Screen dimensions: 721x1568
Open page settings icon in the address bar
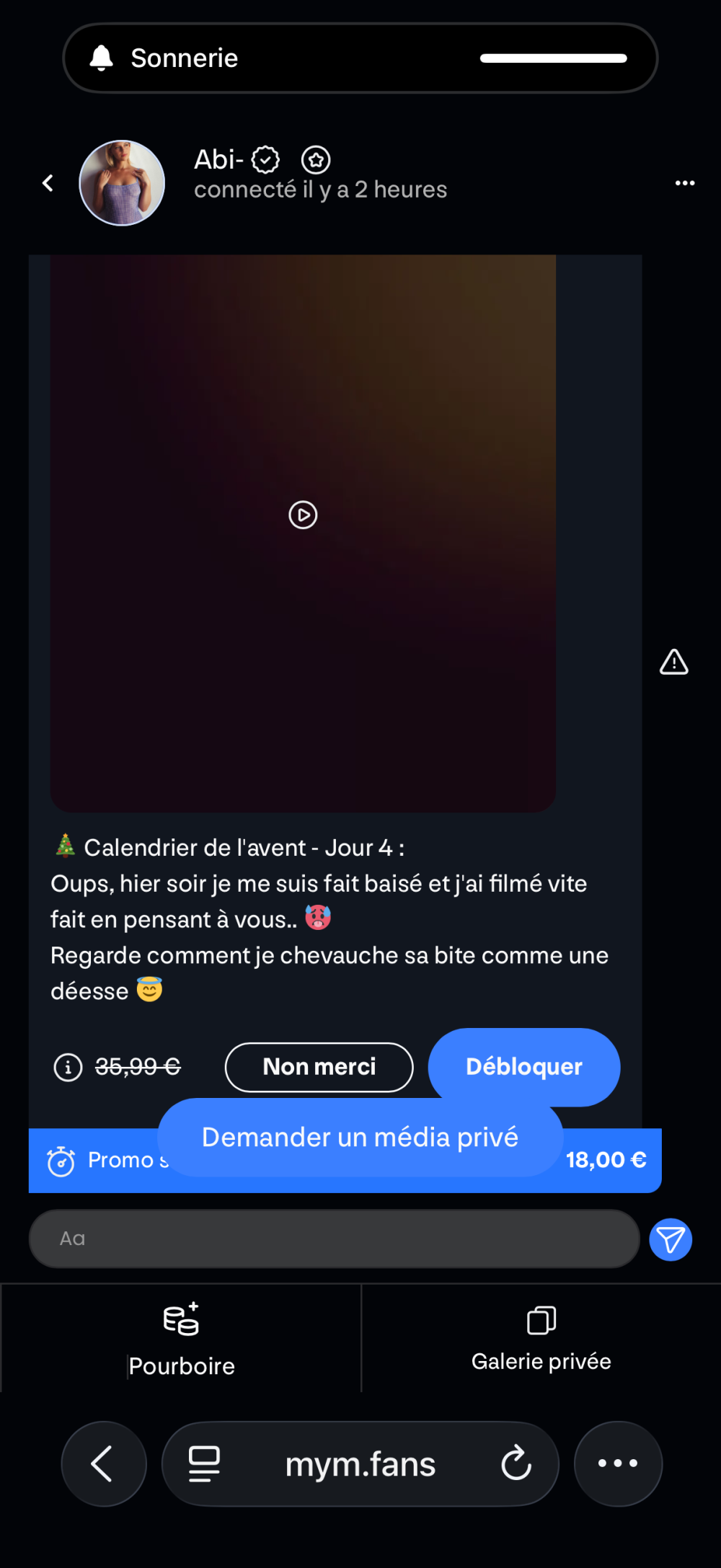tap(204, 1463)
